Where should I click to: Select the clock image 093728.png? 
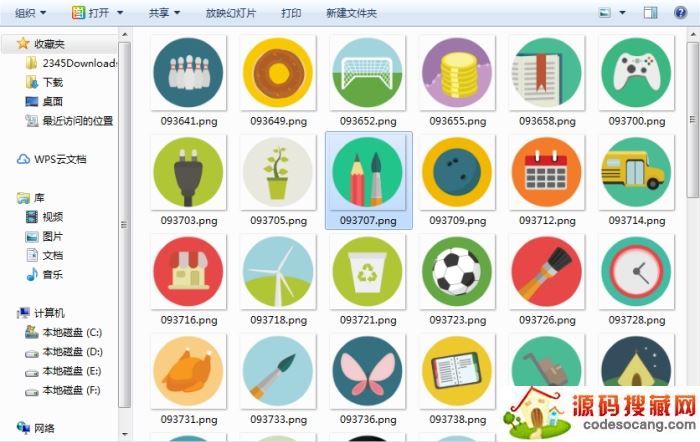pyautogui.click(x=635, y=273)
